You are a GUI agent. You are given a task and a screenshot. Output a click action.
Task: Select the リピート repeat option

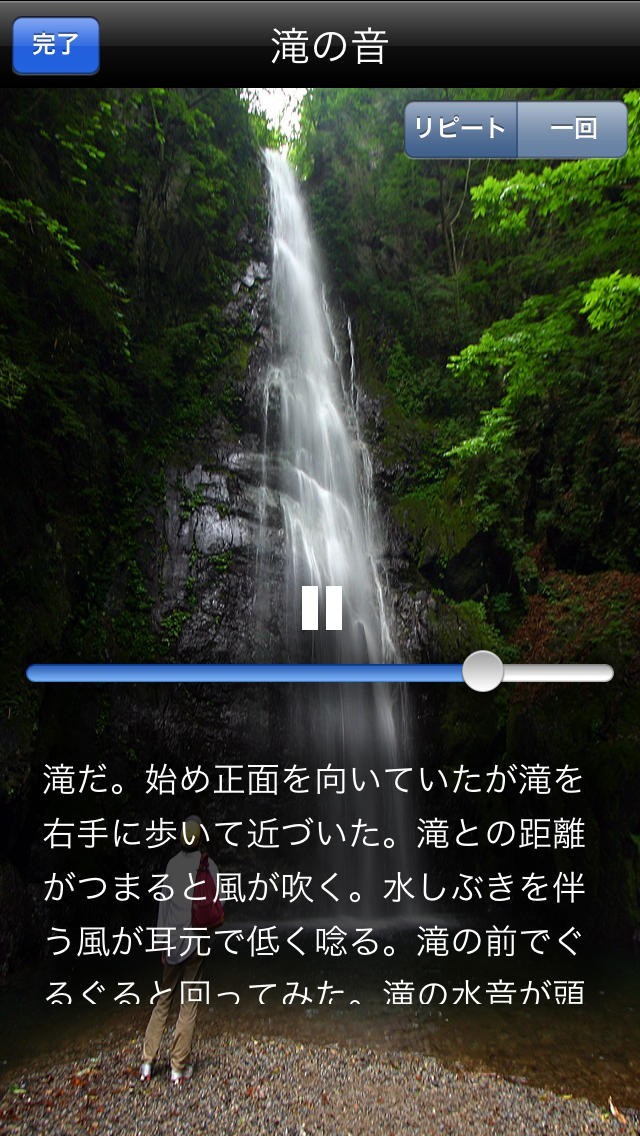[461, 129]
